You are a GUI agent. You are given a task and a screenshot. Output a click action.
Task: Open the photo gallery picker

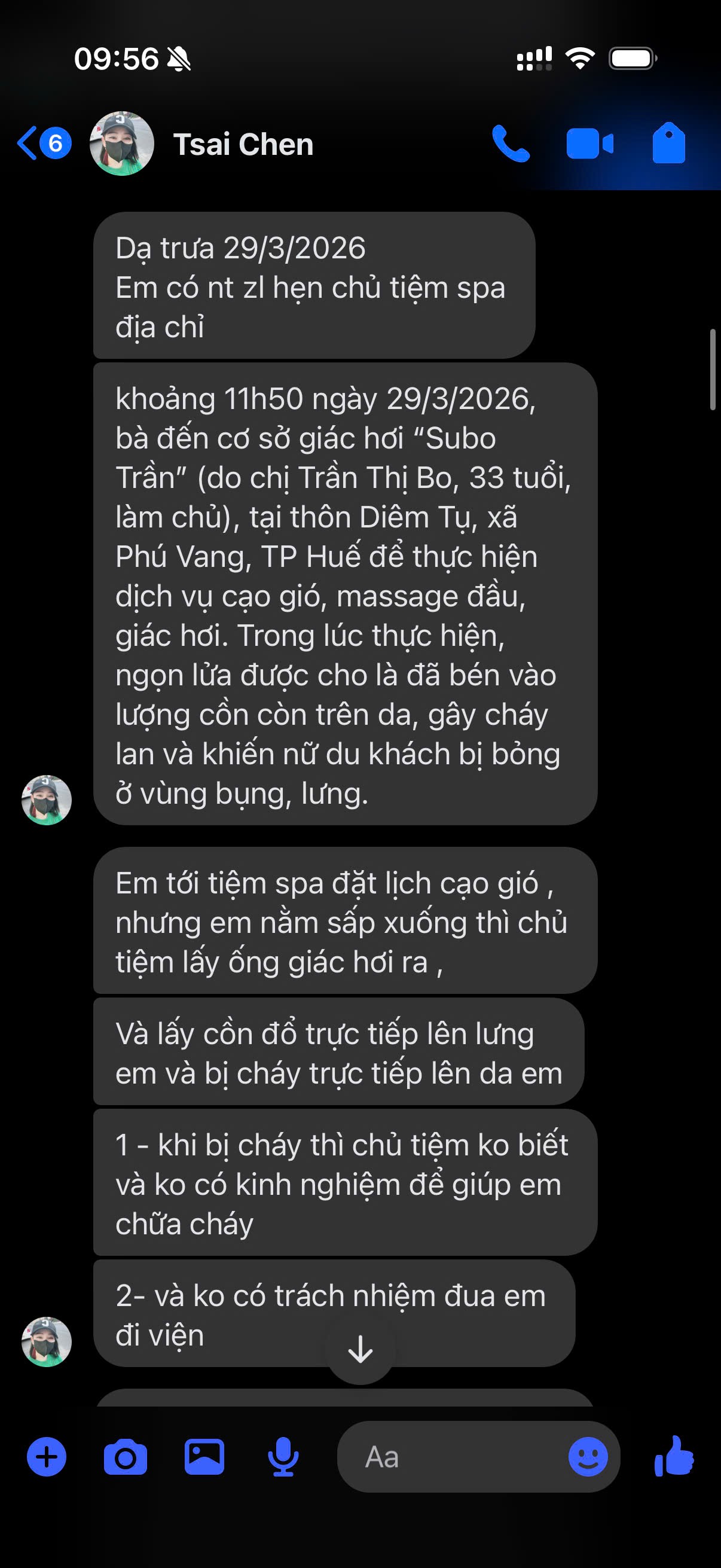[204, 1457]
